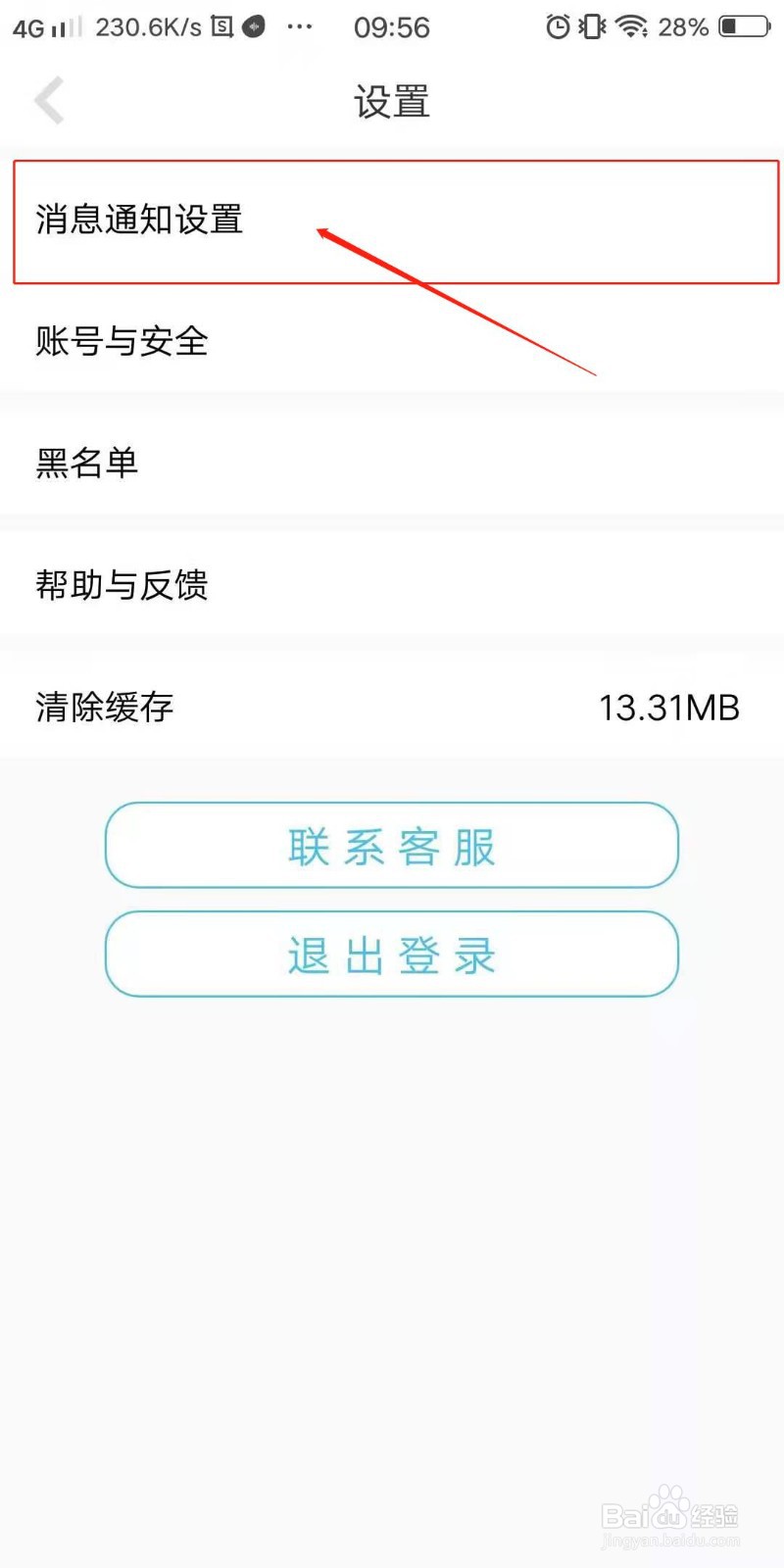Tap 清除缓存 to clear cache
The height and width of the screenshot is (1568, 784).
104,708
